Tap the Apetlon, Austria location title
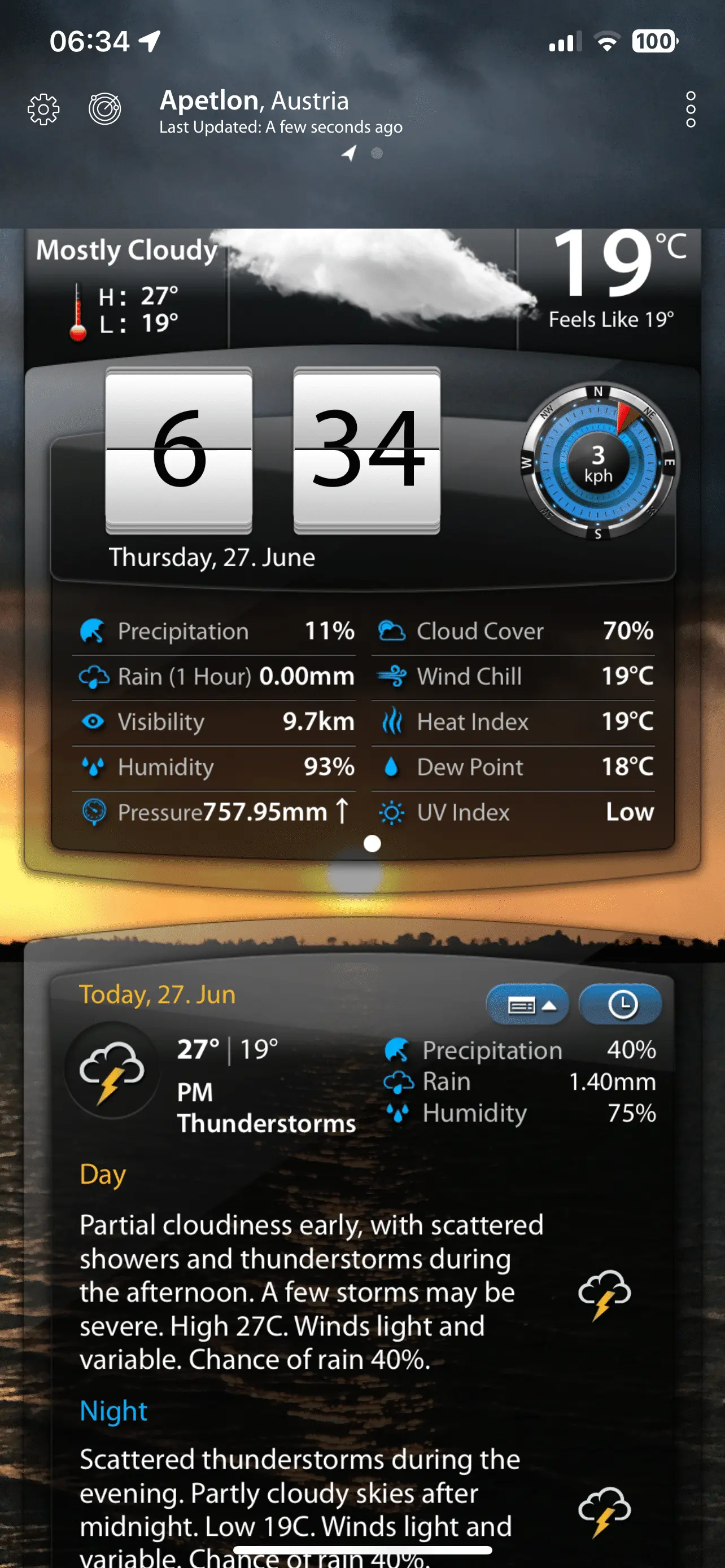 coord(255,100)
